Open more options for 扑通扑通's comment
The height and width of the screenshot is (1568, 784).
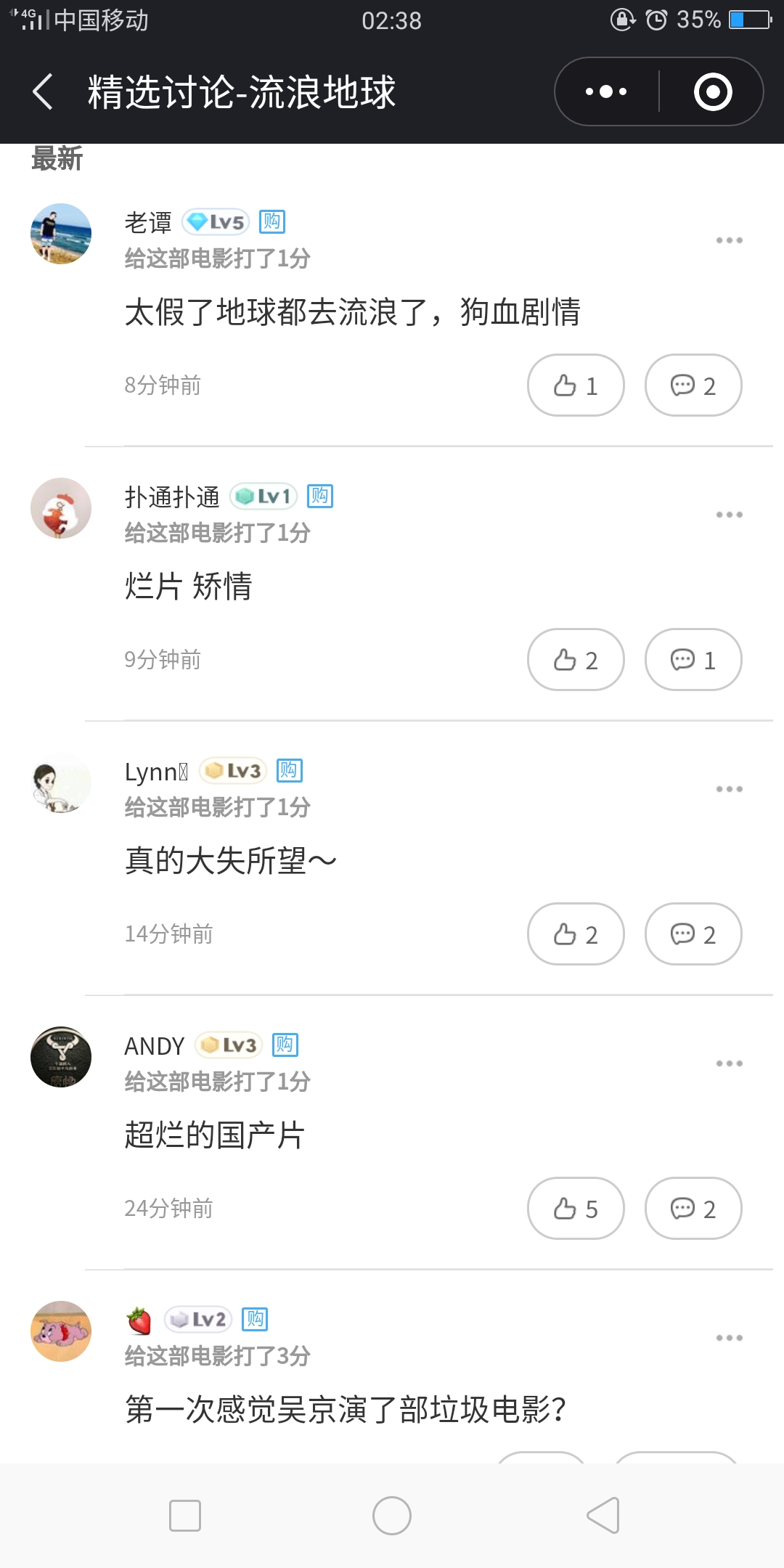[x=729, y=515]
